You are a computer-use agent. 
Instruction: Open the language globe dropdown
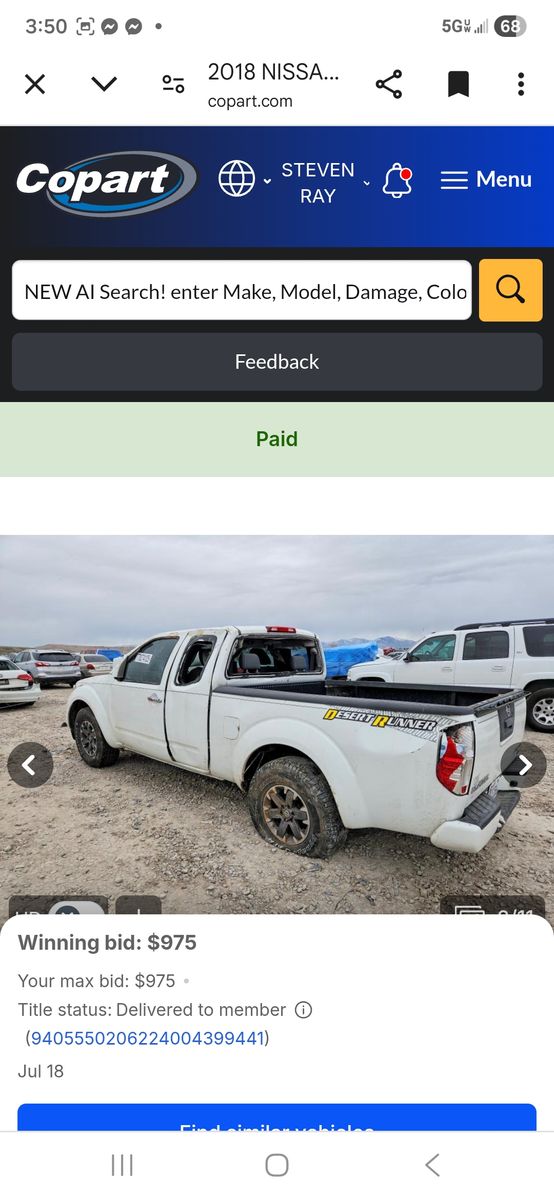(245, 180)
